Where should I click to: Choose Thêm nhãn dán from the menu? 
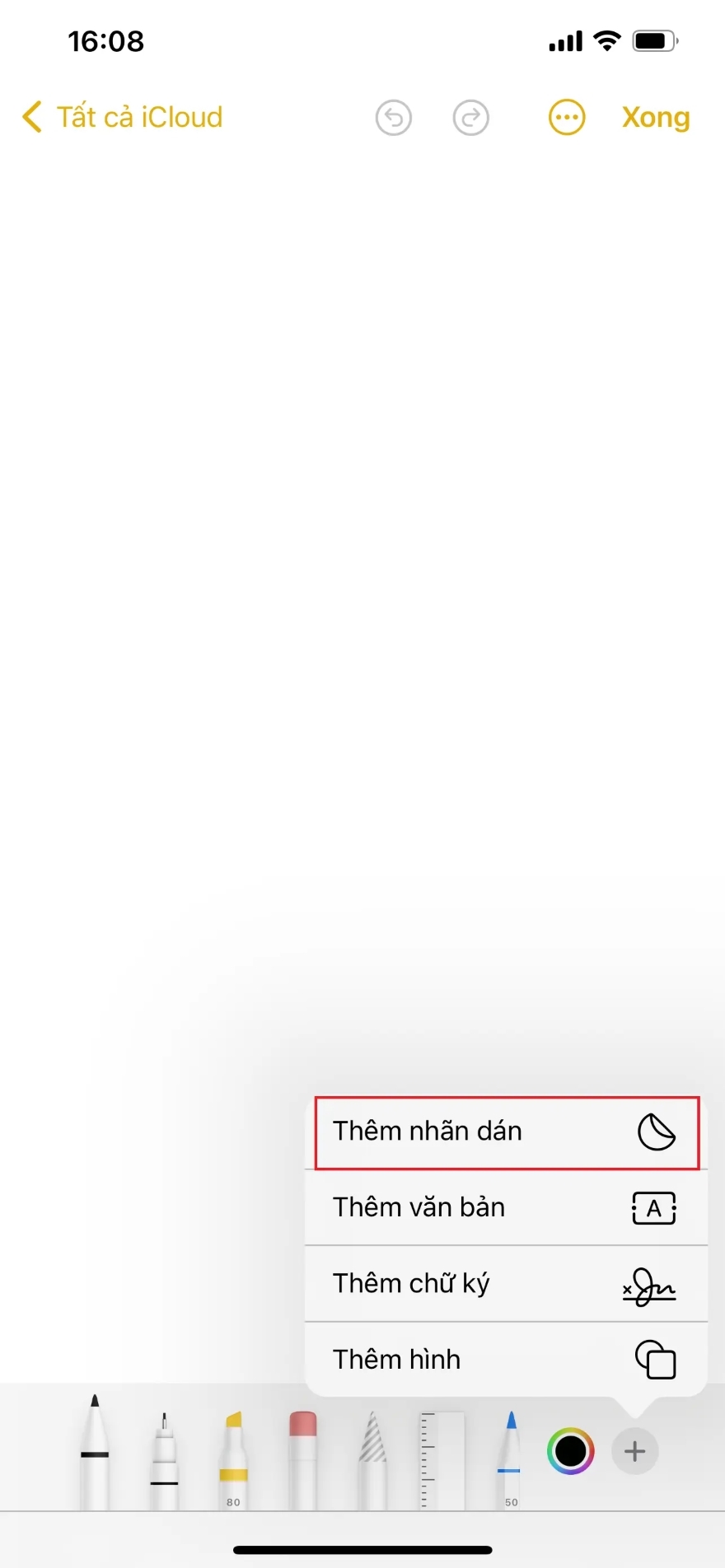pos(504,1132)
